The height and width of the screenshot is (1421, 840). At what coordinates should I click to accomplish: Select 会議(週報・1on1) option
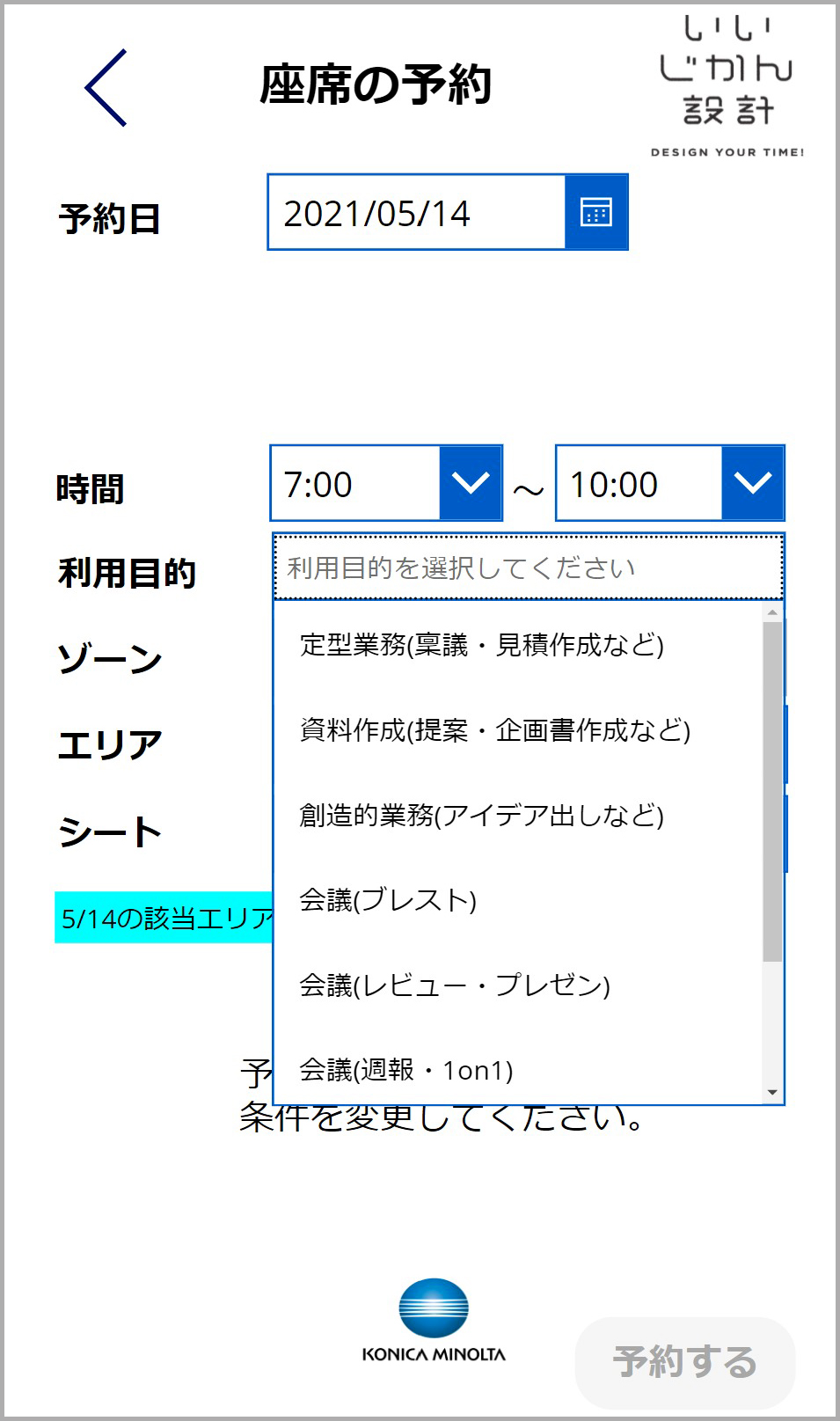coord(406,1070)
